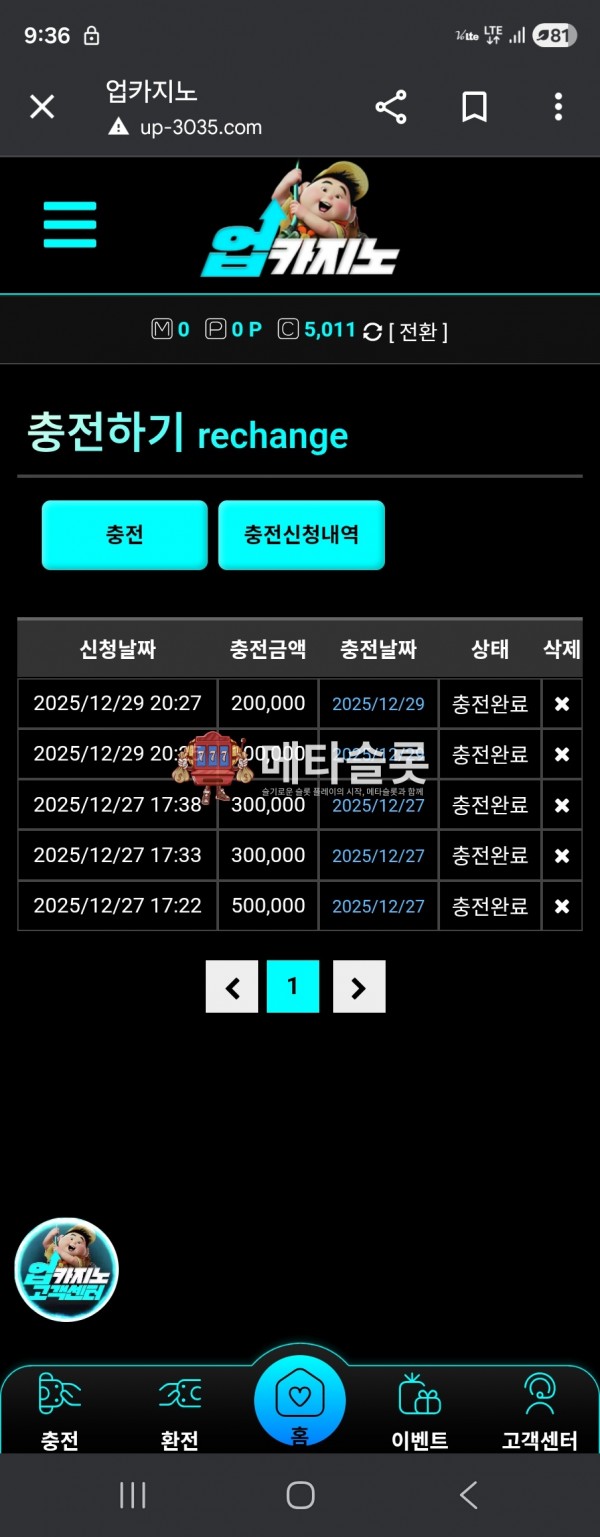
Task: Switch to the 환전 tab
Action: [x=180, y=1411]
